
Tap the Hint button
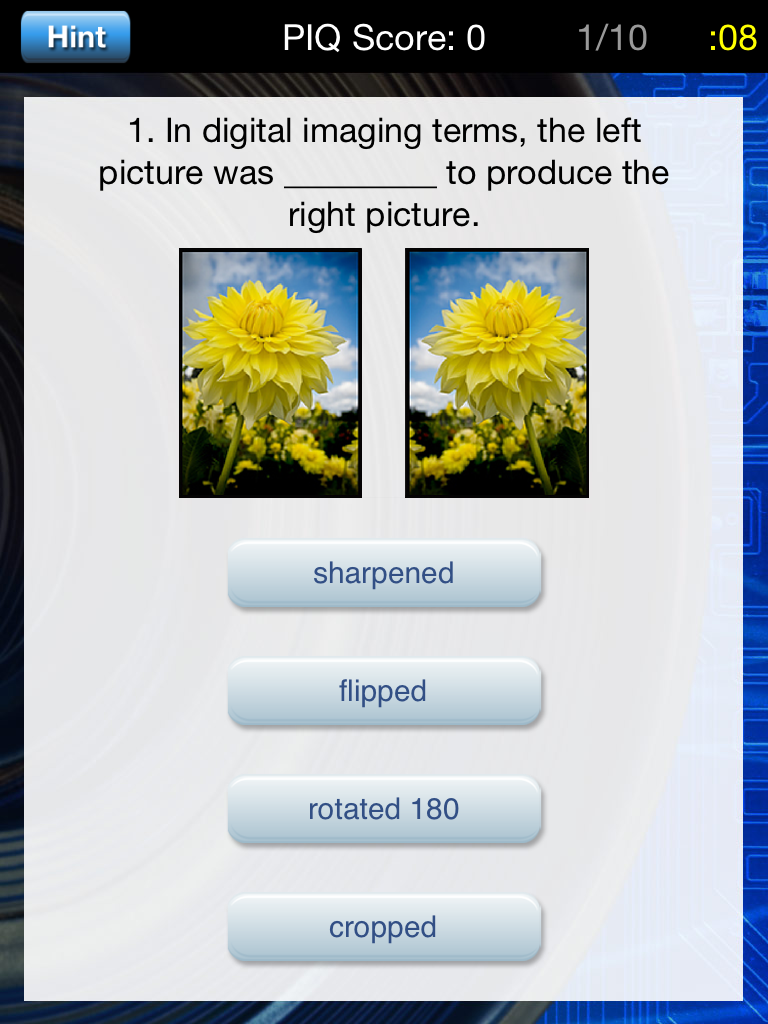75,37
